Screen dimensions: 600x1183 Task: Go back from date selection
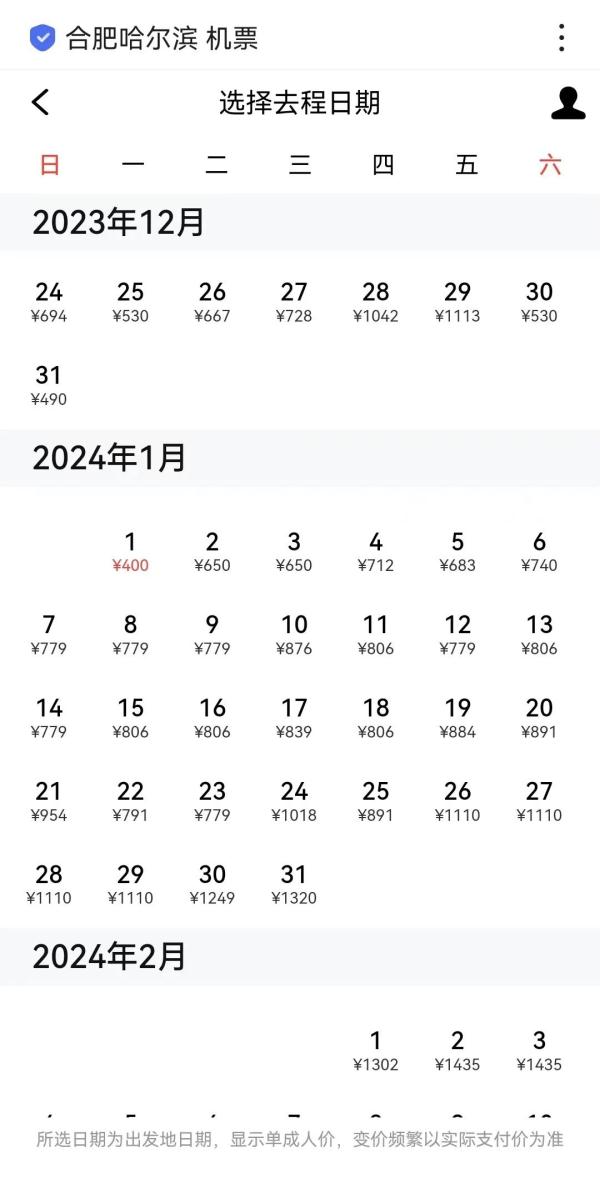40,102
